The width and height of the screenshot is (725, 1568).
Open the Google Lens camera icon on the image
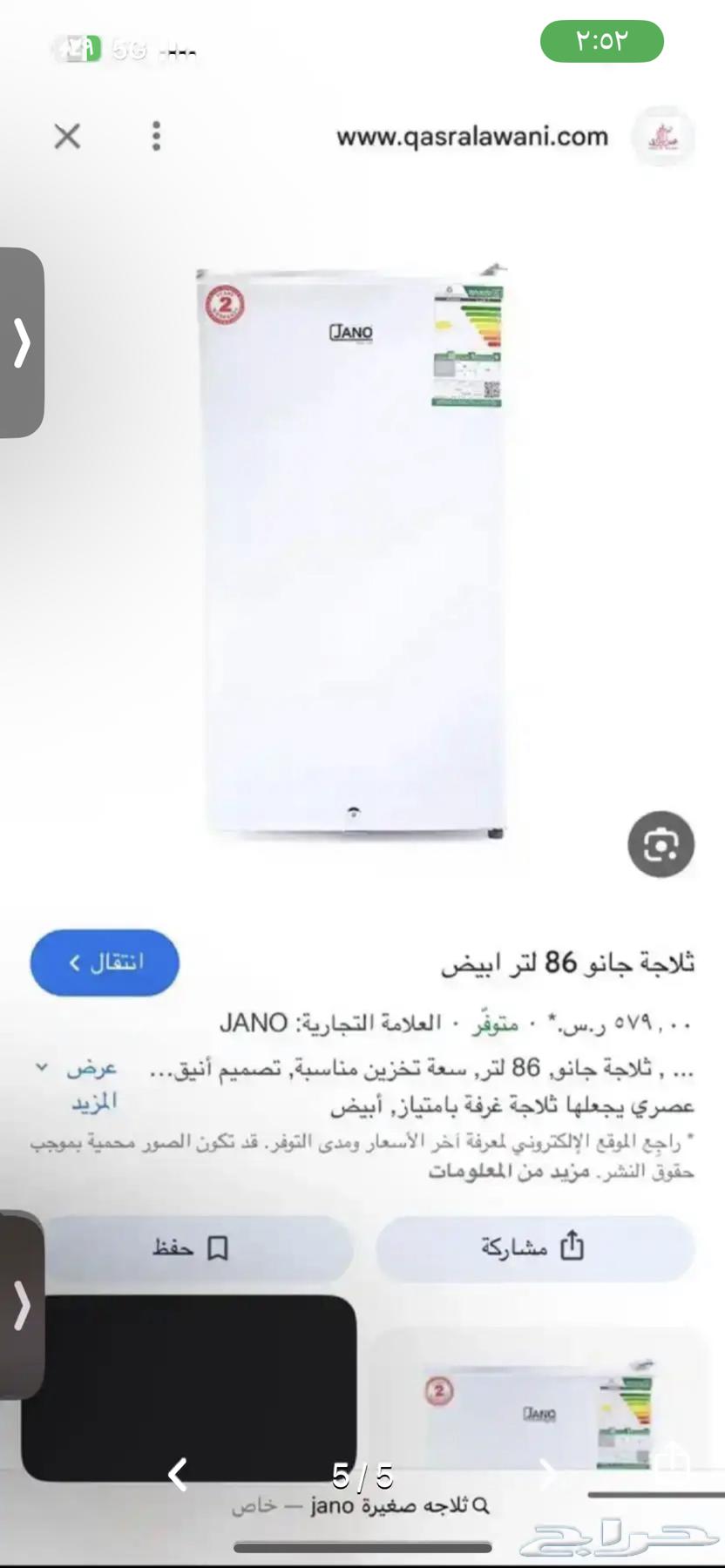pyautogui.click(x=660, y=842)
